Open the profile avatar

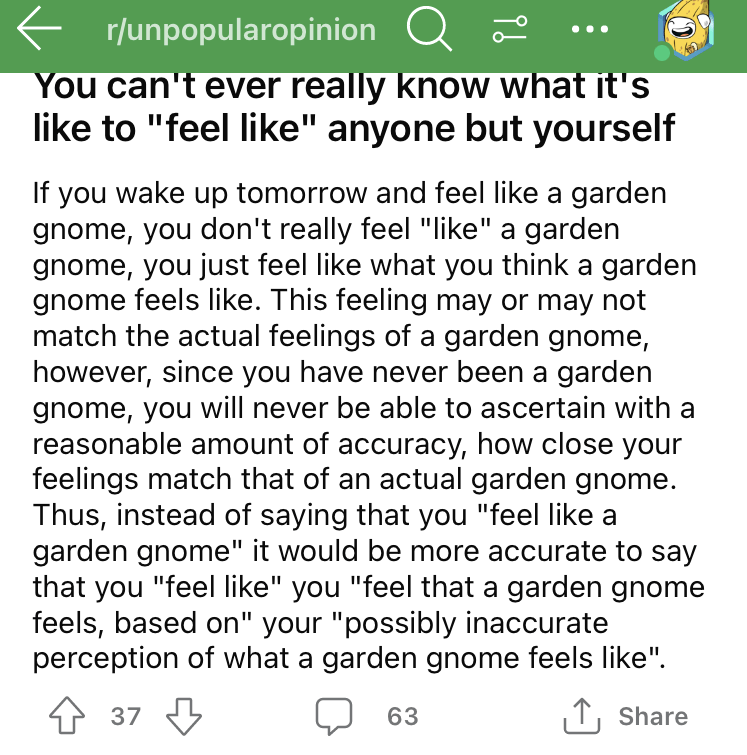pos(688,32)
